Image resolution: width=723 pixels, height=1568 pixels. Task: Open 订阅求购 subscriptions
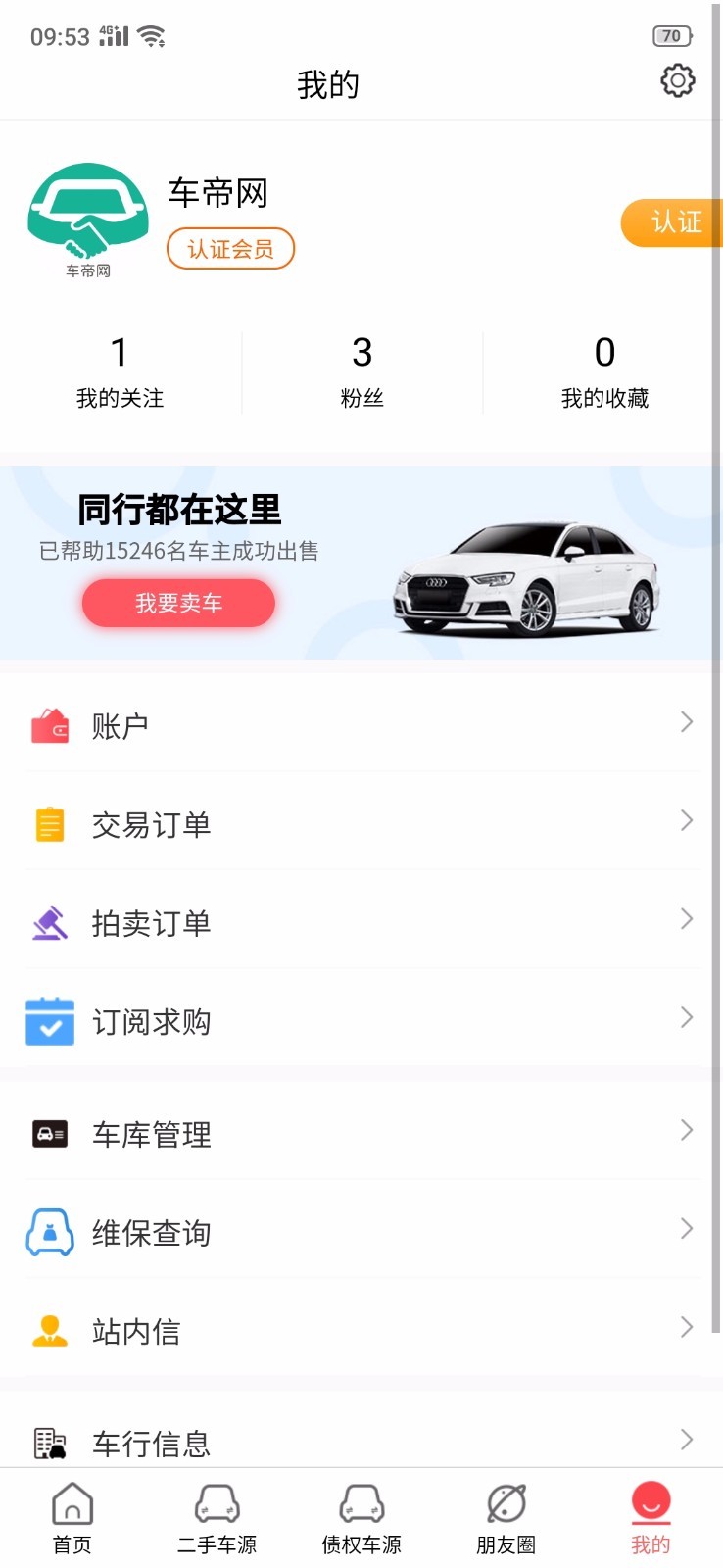point(361,1021)
